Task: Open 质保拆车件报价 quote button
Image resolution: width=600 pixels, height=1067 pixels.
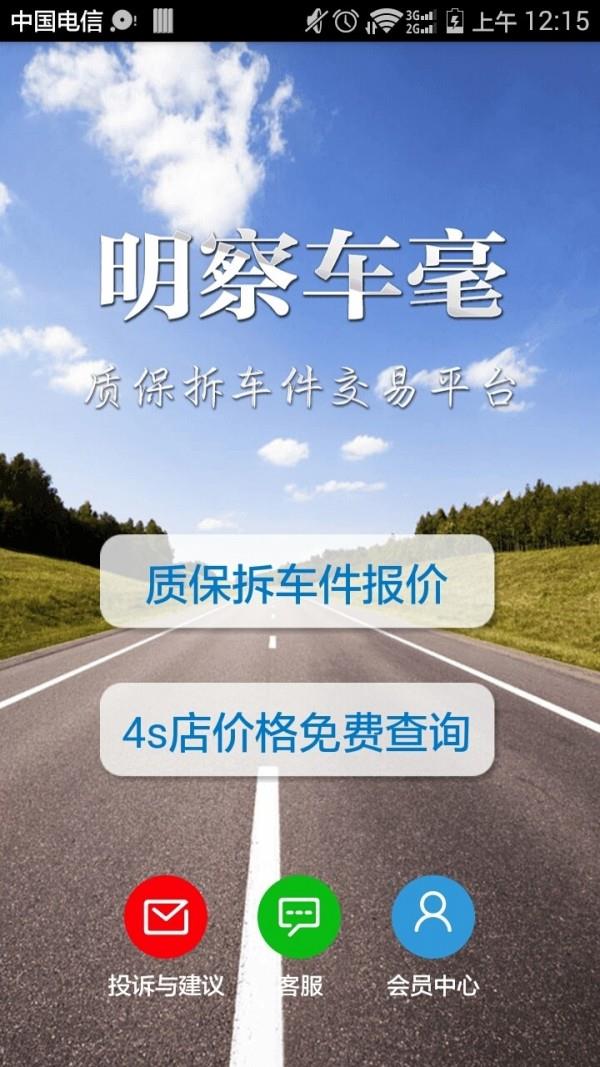Action: (297, 582)
